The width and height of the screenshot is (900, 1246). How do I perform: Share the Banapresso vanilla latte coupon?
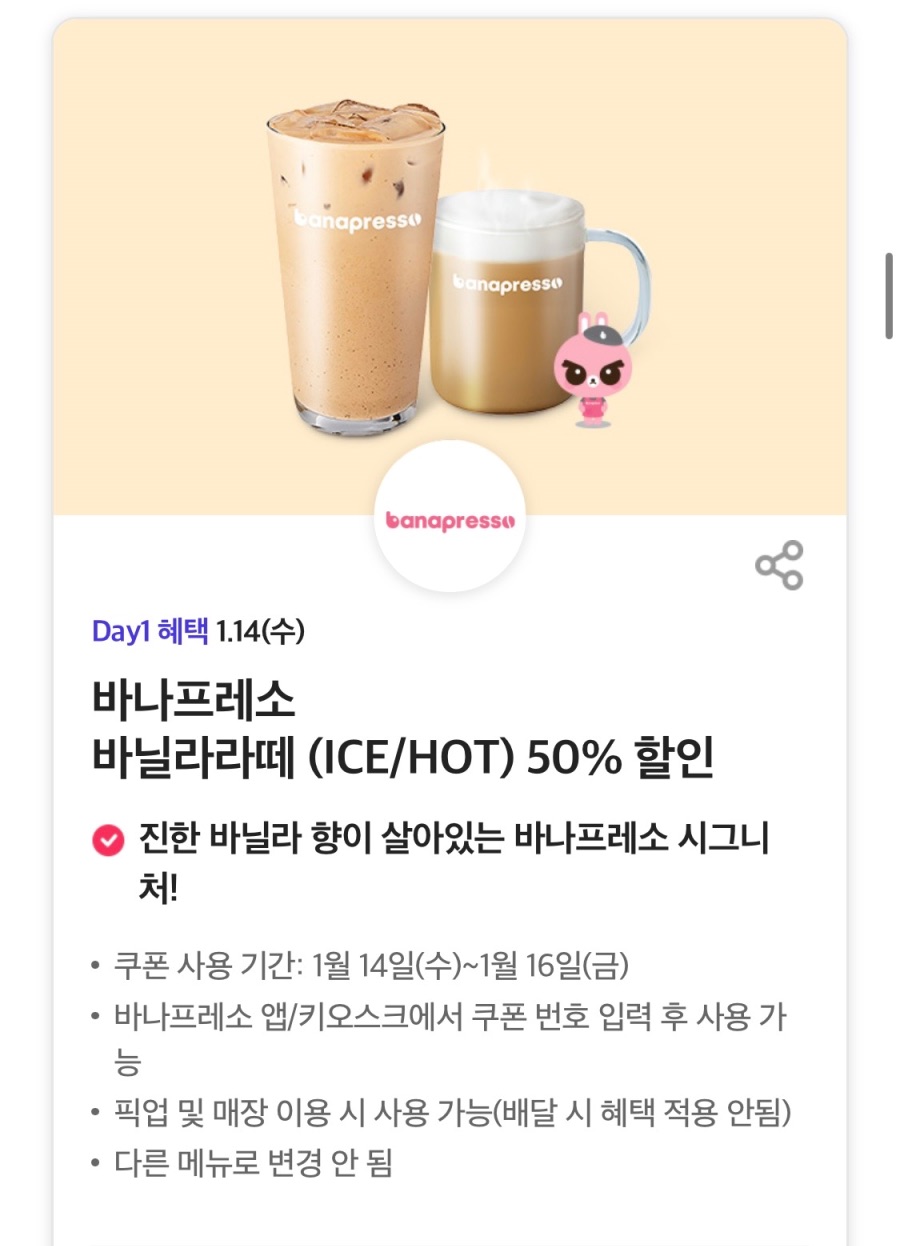(x=779, y=565)
